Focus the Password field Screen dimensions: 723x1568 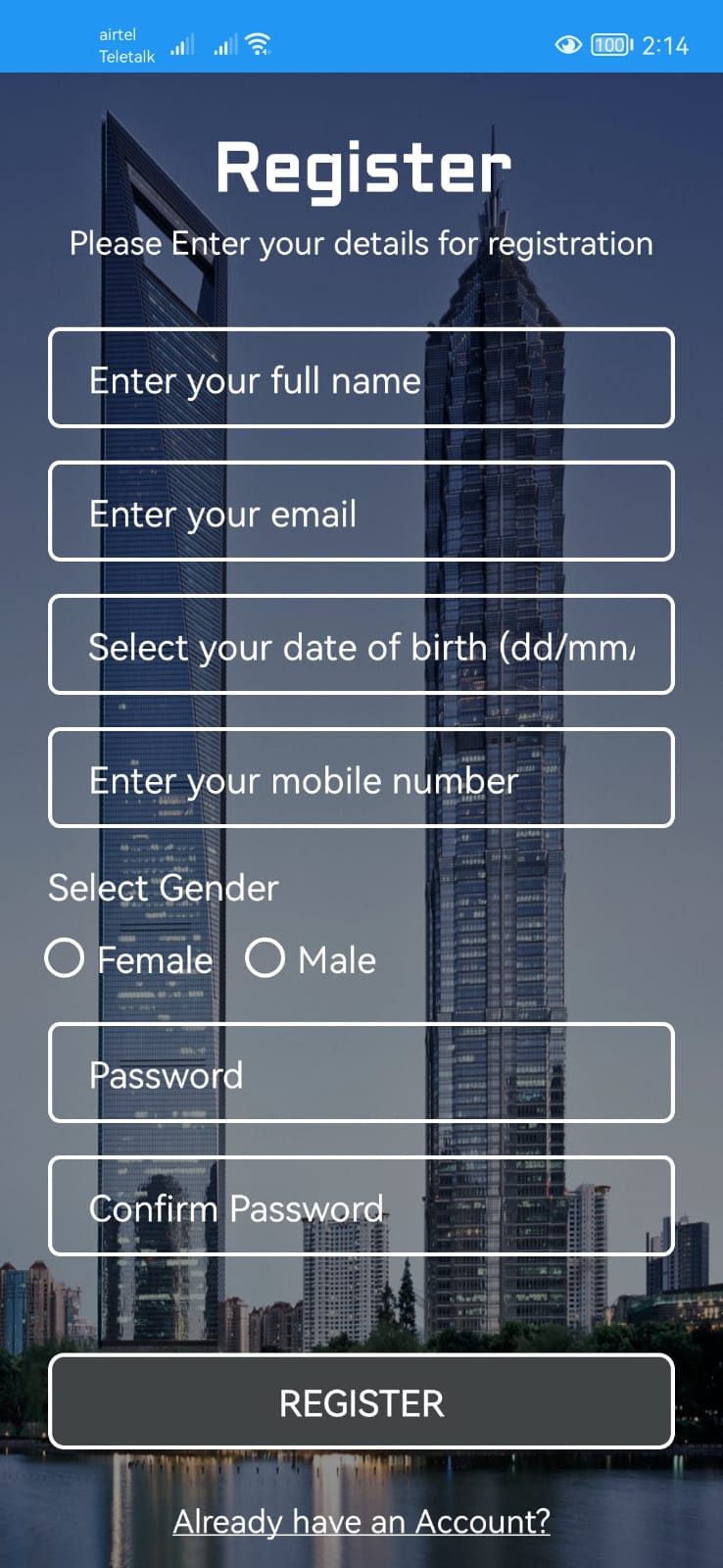tap(361, 1073)
